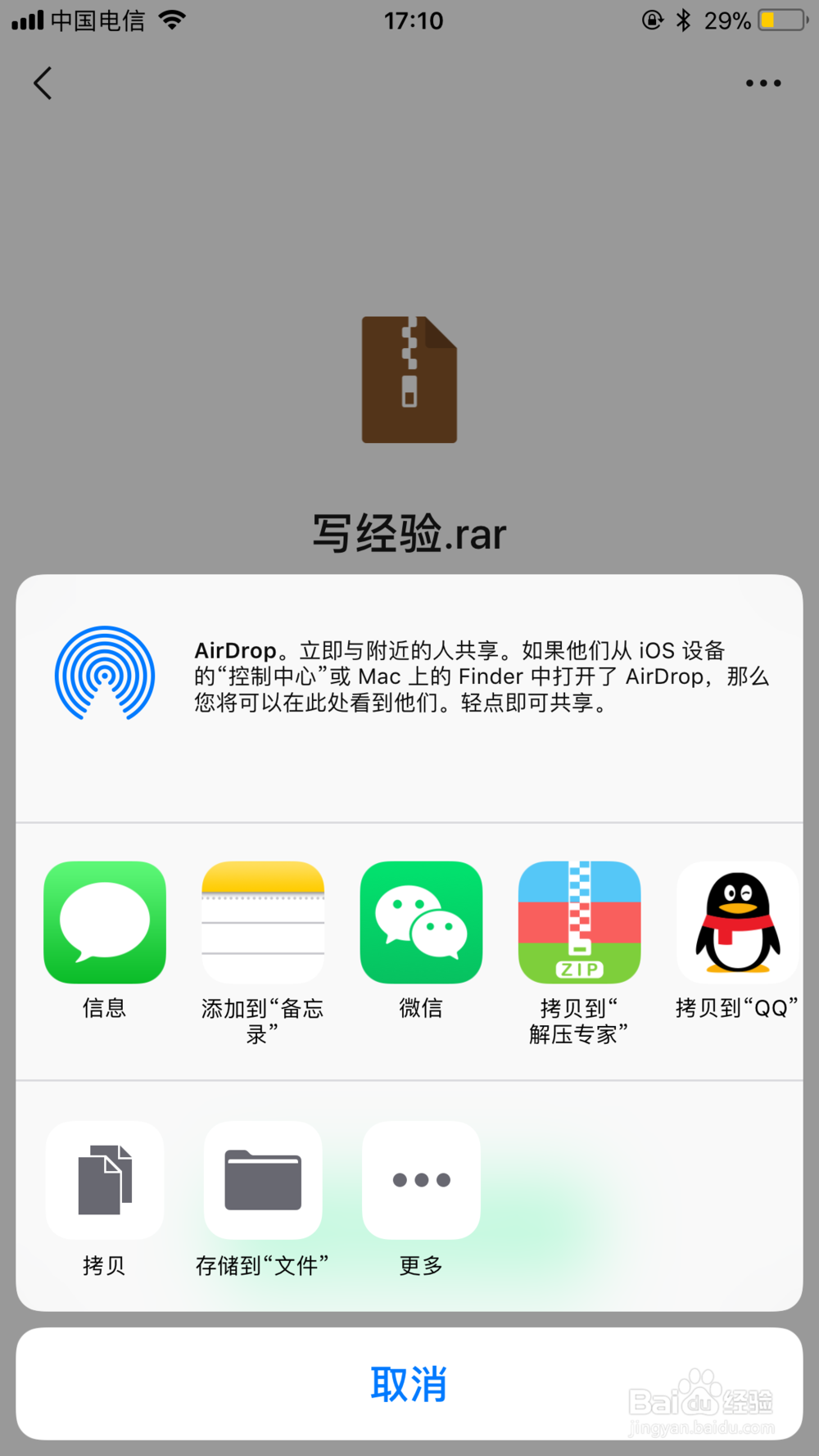Open the top-right ellipsis menu

pos(763,82)
